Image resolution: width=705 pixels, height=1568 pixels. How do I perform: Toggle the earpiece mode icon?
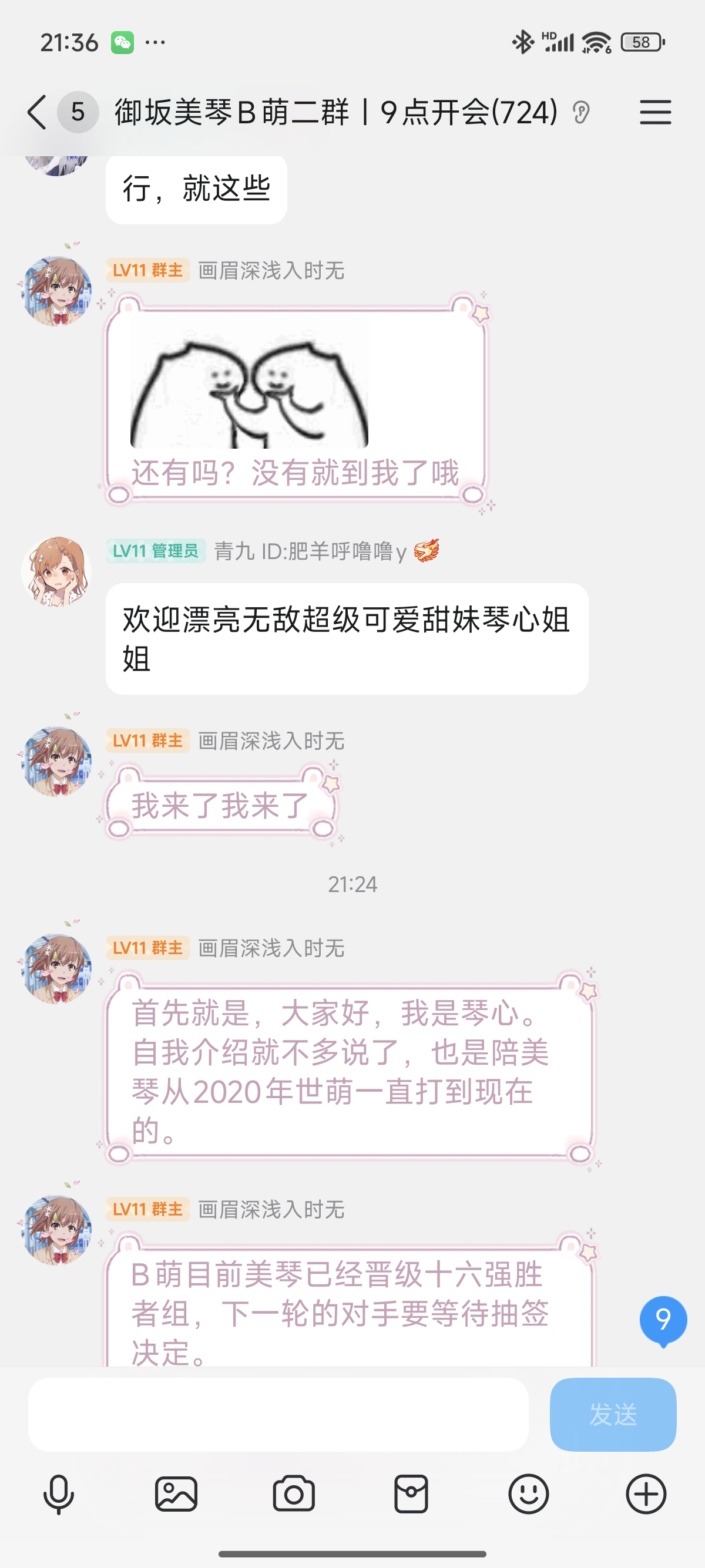[581, 113]
